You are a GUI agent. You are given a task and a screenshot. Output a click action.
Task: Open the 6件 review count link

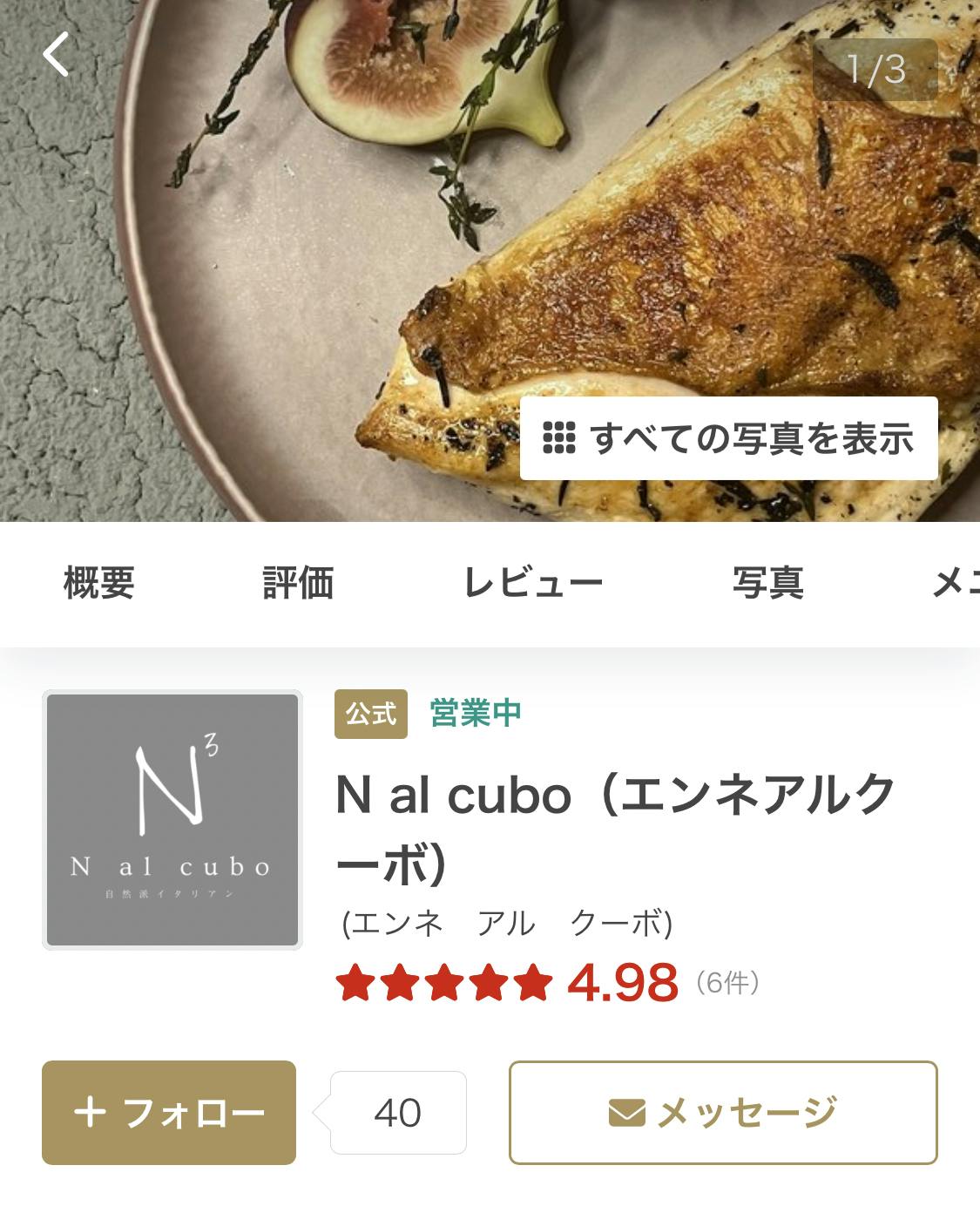(728, 983)
